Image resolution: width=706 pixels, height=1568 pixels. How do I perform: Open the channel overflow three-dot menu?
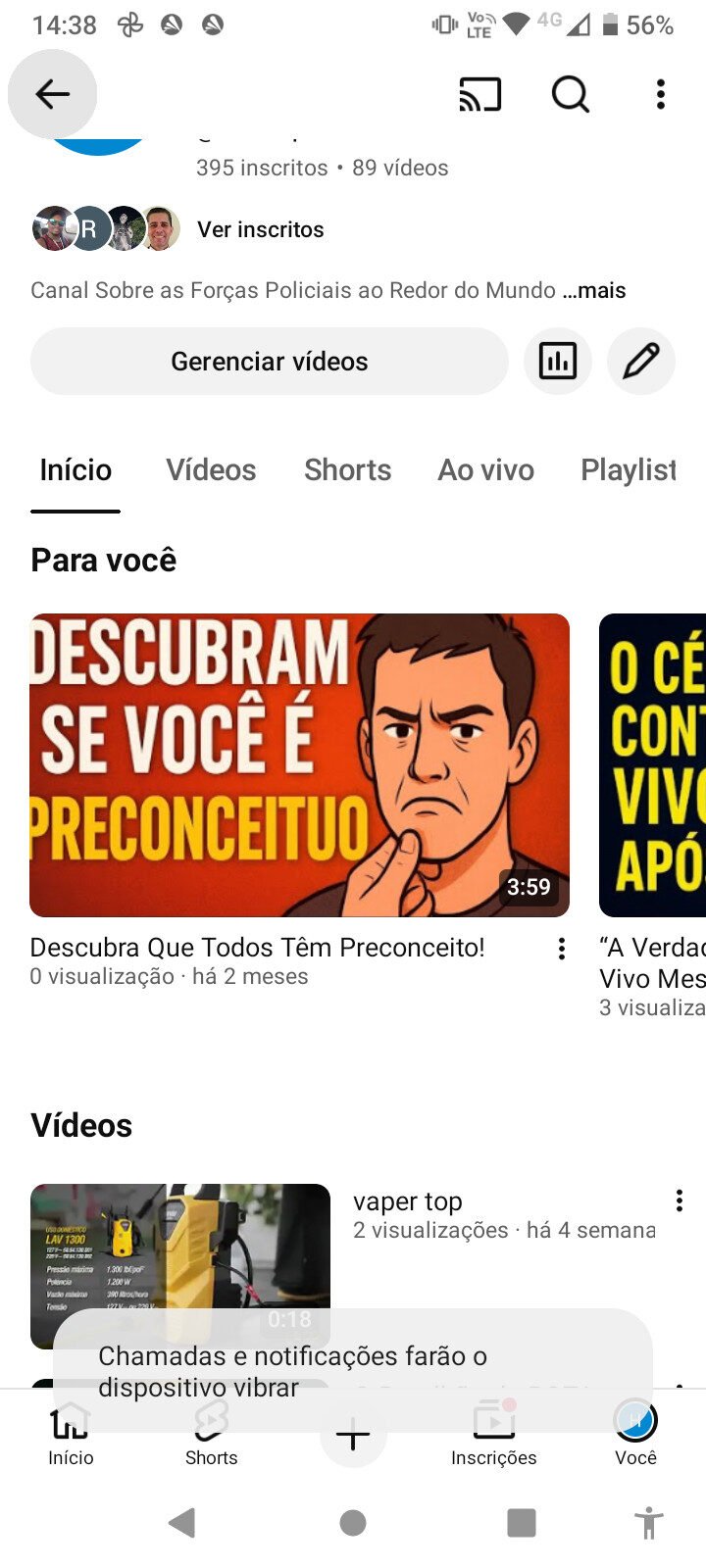pos(659,94)
